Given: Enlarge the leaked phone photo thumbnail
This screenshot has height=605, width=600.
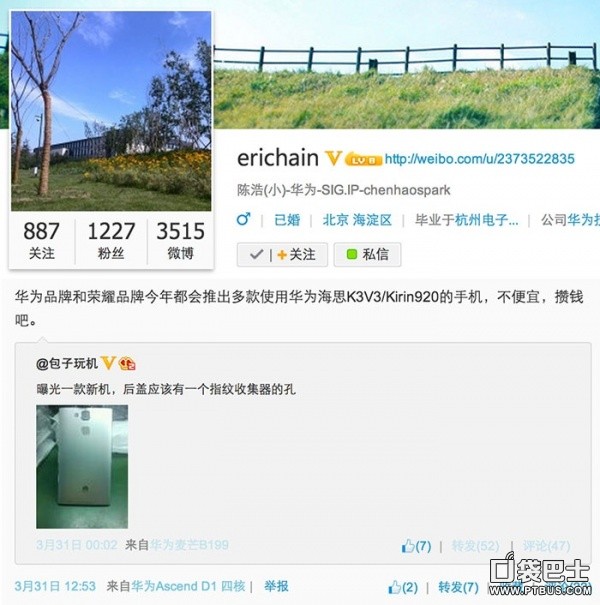Looking at the screenshot, I should pyautogui.click(x=82, y=466).
